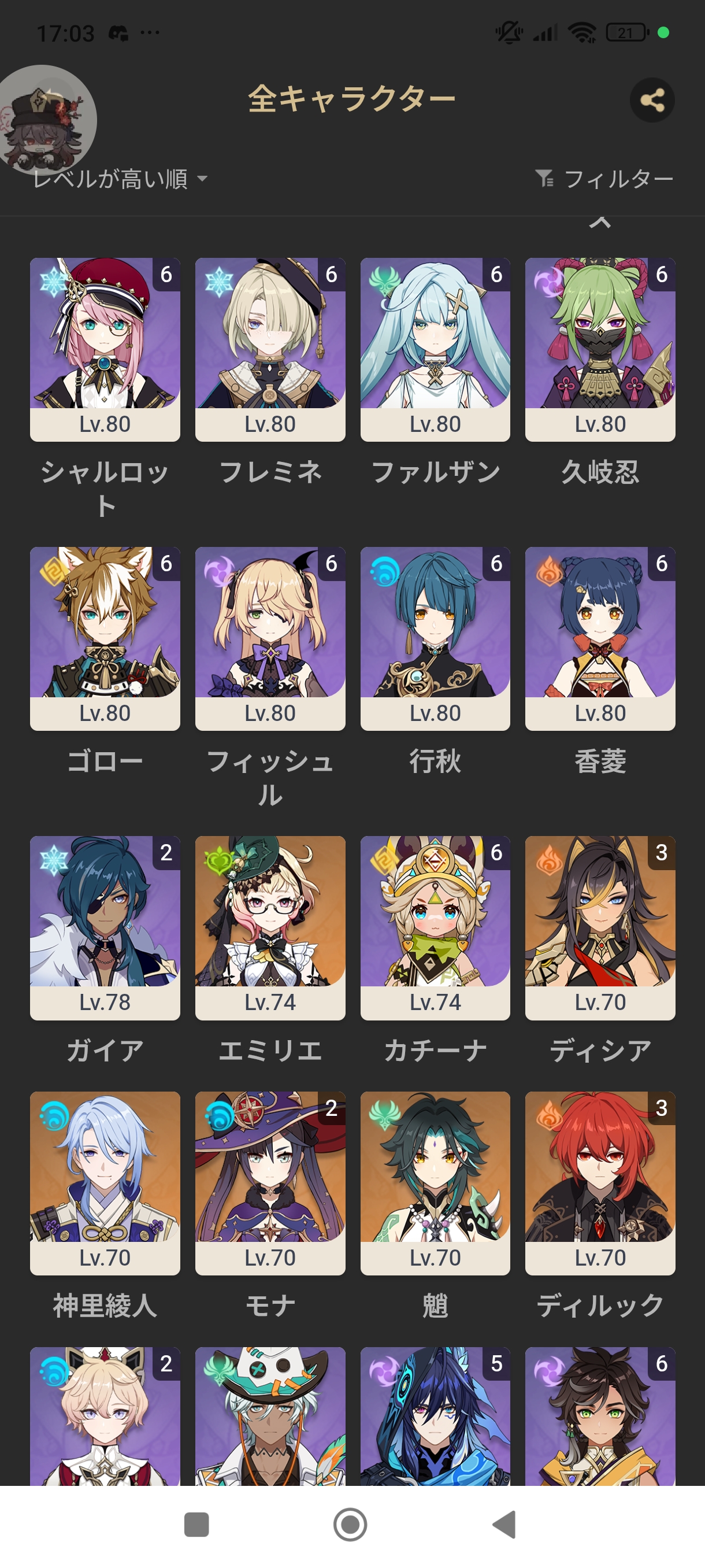Share the character list
705x1568 pixels.
pyautogui.click(x=651, y=100)
